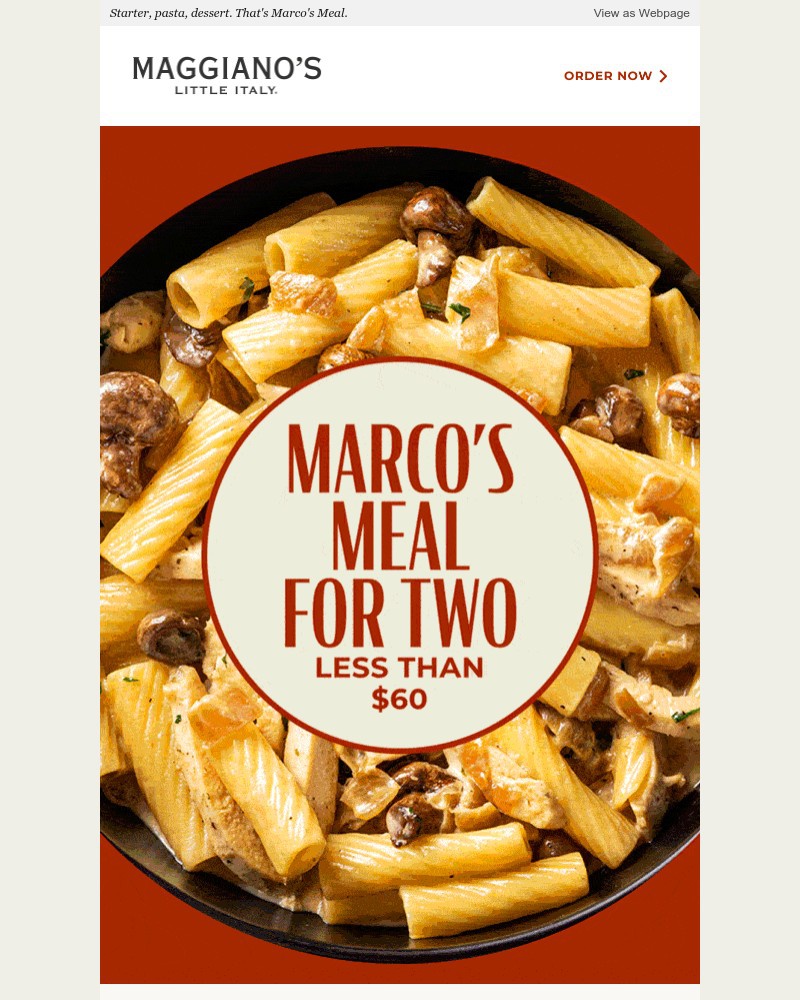Open the View as Webpage link
The width and height of the screenshot is (800, 1000).
(x=641, y=13)
